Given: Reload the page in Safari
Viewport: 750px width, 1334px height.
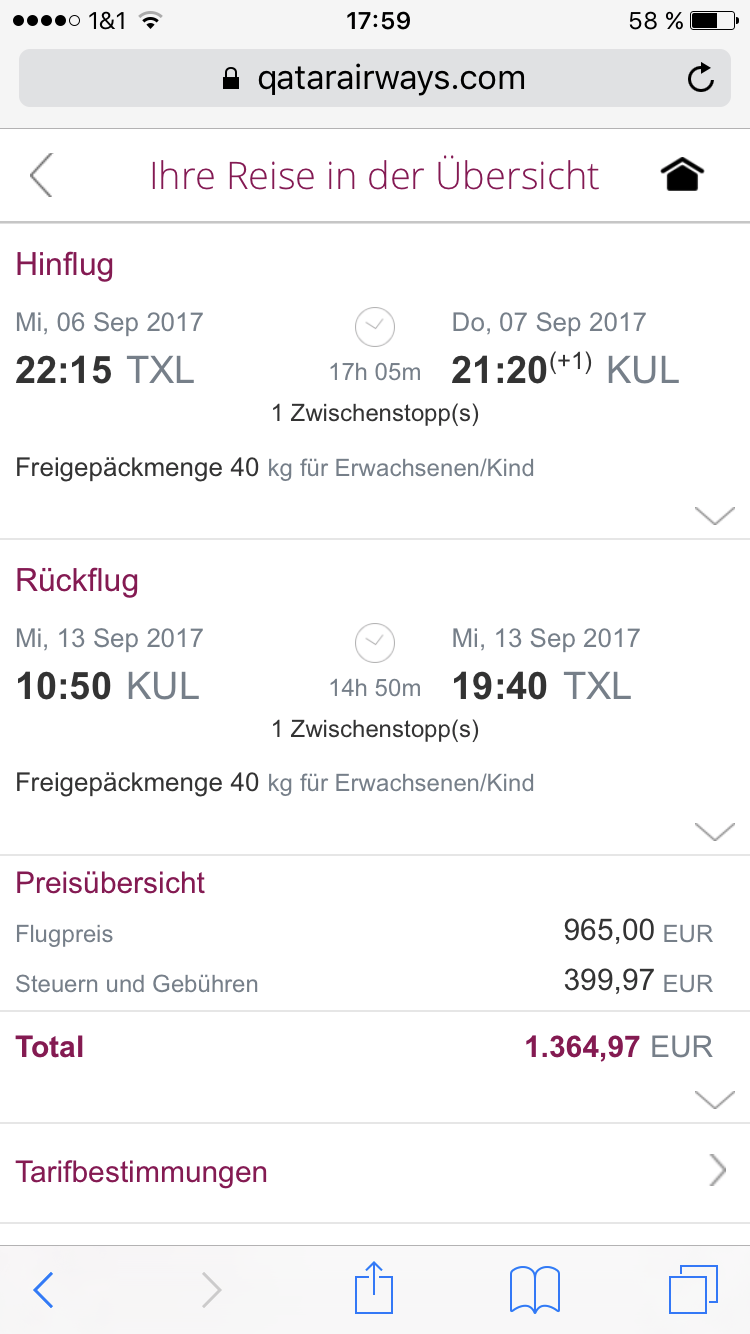Looking at the screenshot, I should 702,78.
